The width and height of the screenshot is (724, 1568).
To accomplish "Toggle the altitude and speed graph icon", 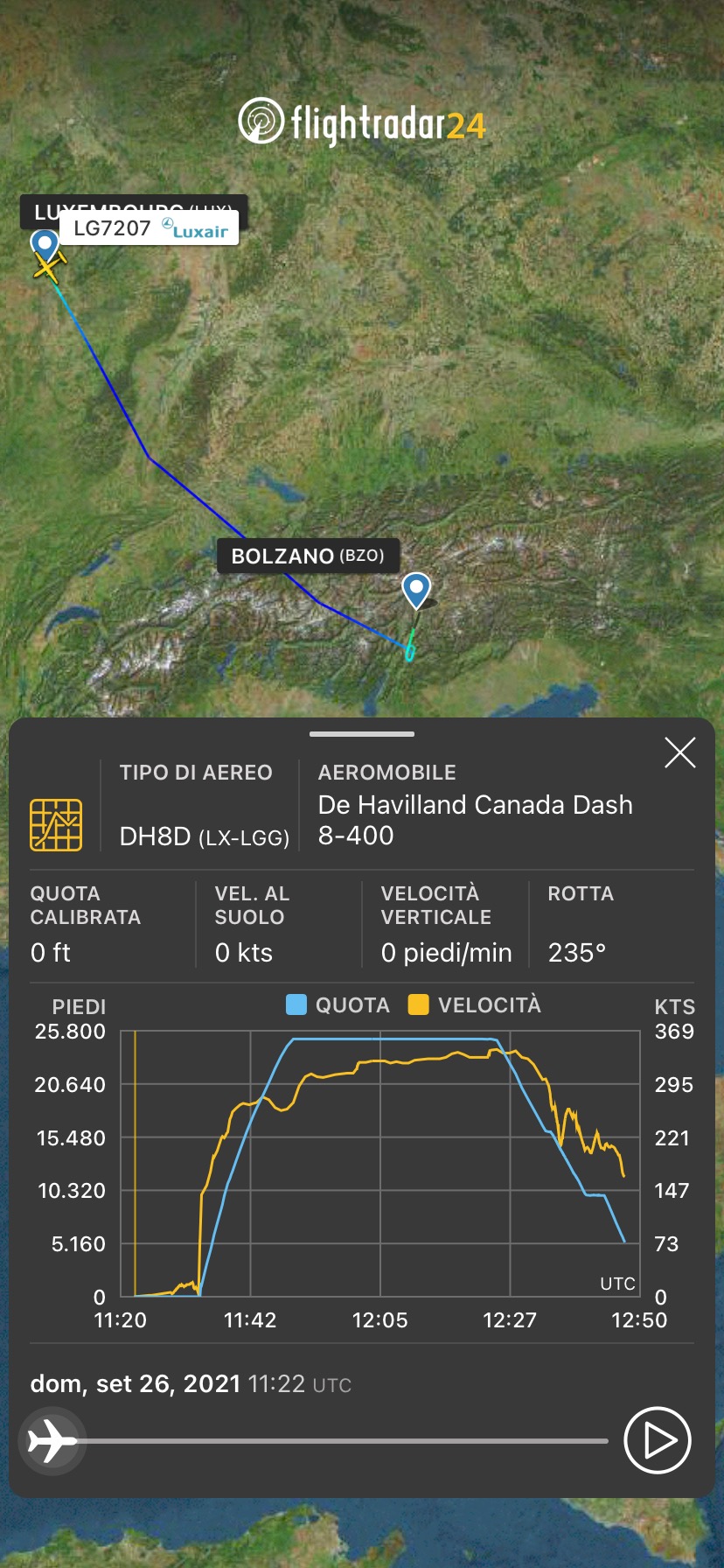I will click(x=56, y=824).
